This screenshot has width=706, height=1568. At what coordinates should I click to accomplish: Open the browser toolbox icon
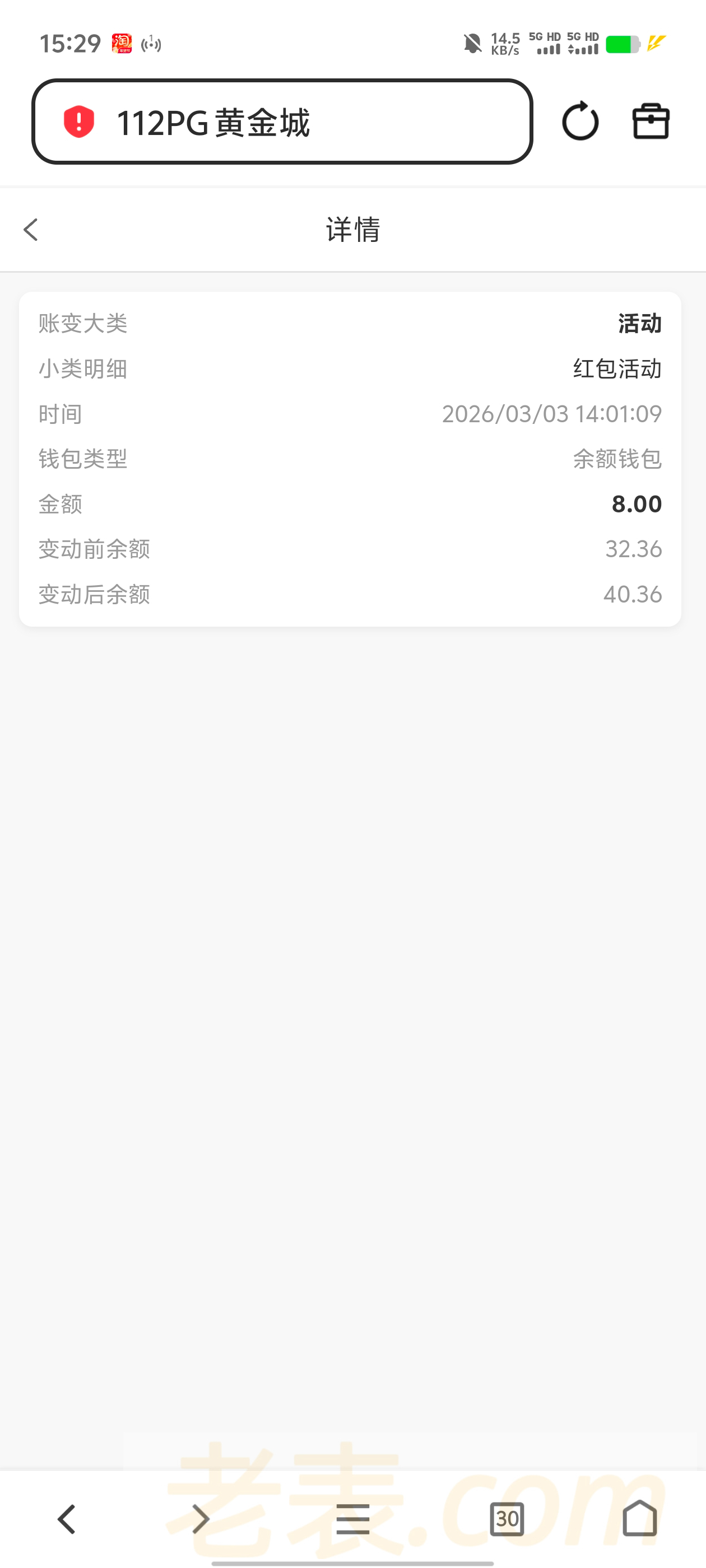[x=651, y=121]
